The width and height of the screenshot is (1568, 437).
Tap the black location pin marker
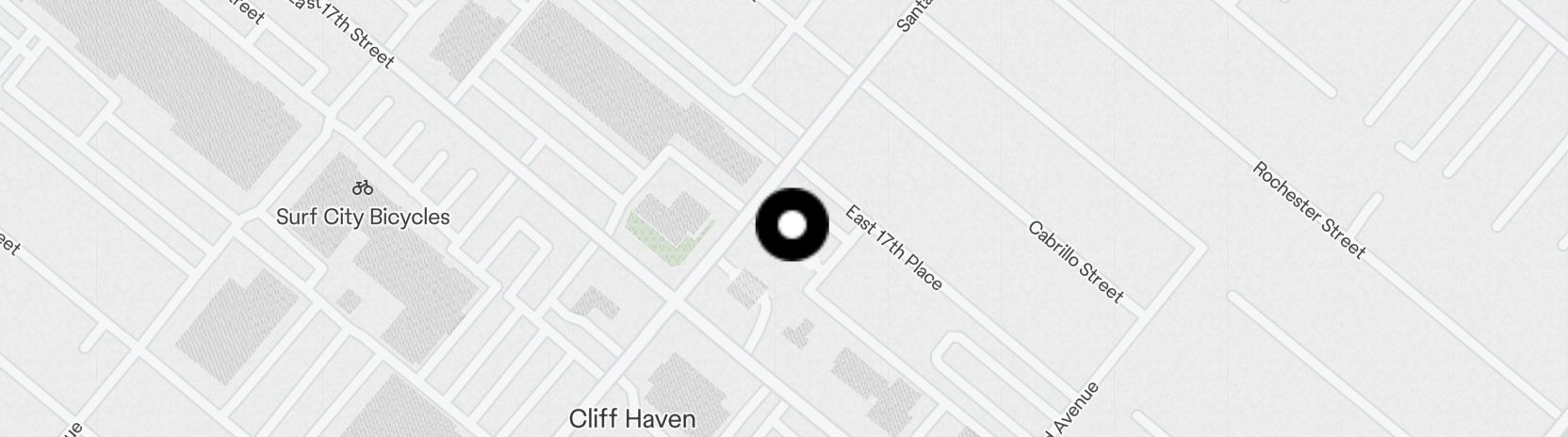[792, 225]
